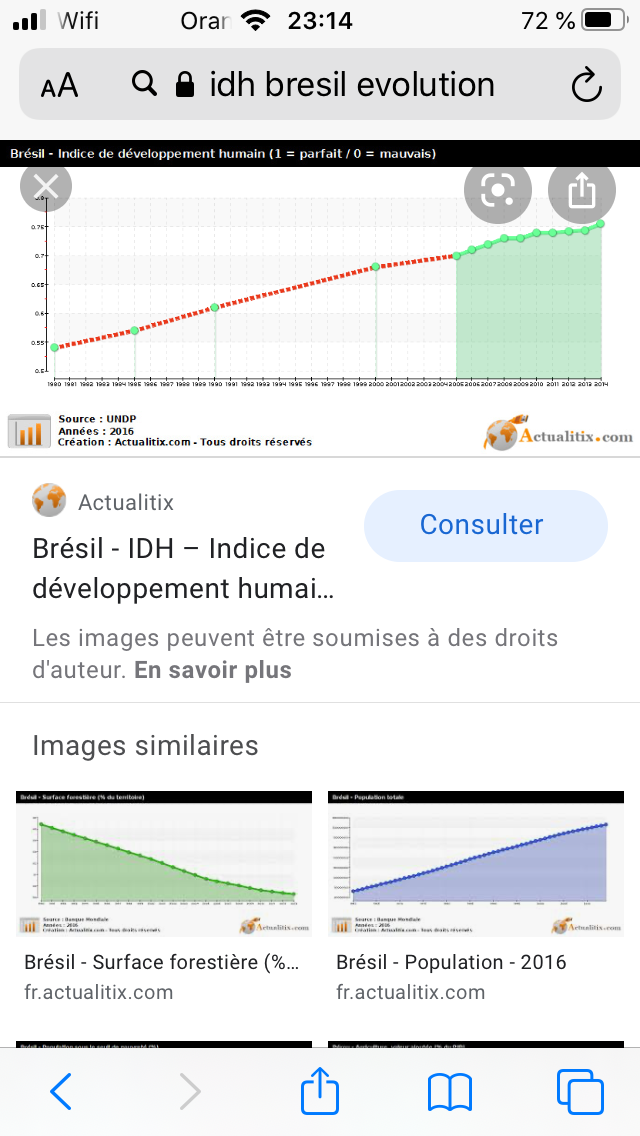Search inside image with Lens icon
The height and width of the screenshot is (1136, 640).
498,190
